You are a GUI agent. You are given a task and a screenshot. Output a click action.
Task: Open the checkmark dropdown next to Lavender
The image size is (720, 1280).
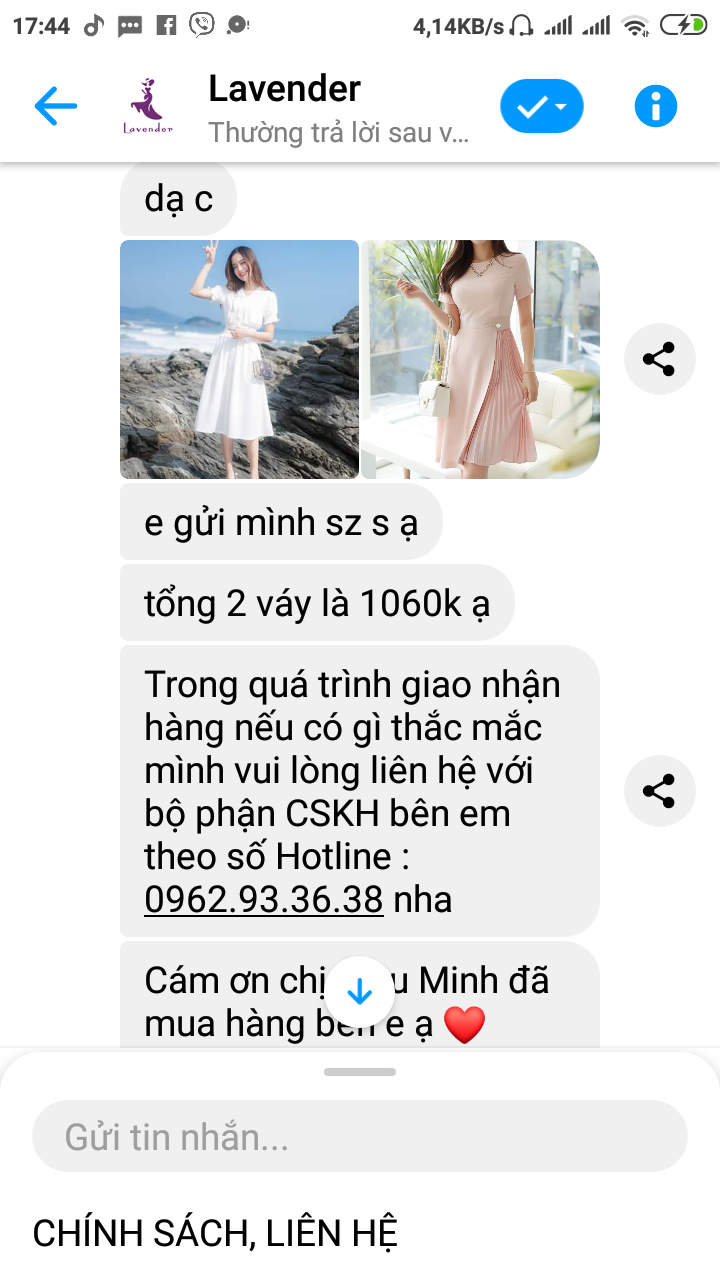(x=560, y=107)
